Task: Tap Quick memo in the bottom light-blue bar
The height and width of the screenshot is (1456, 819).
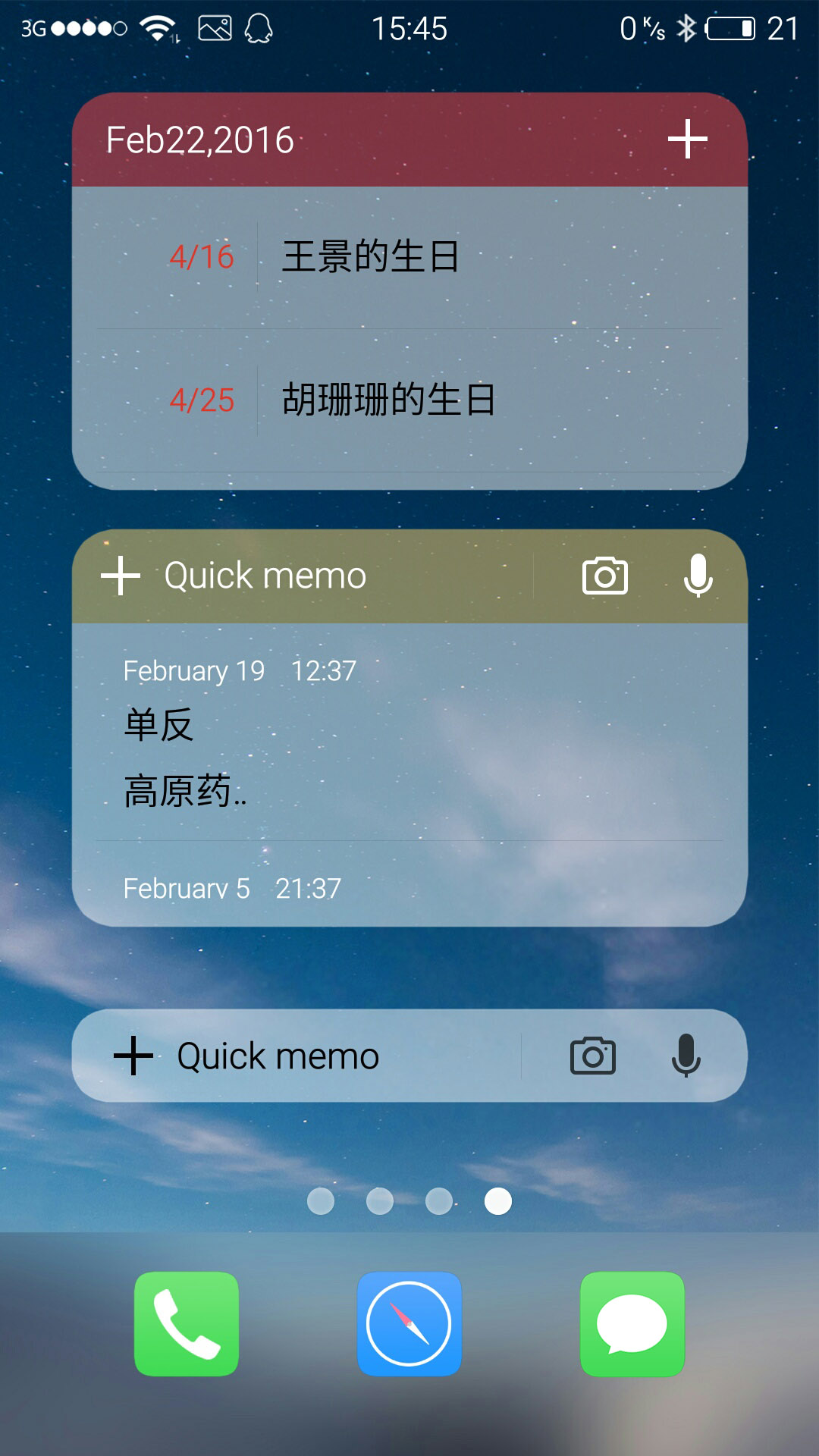Action: coord(246,1056)
